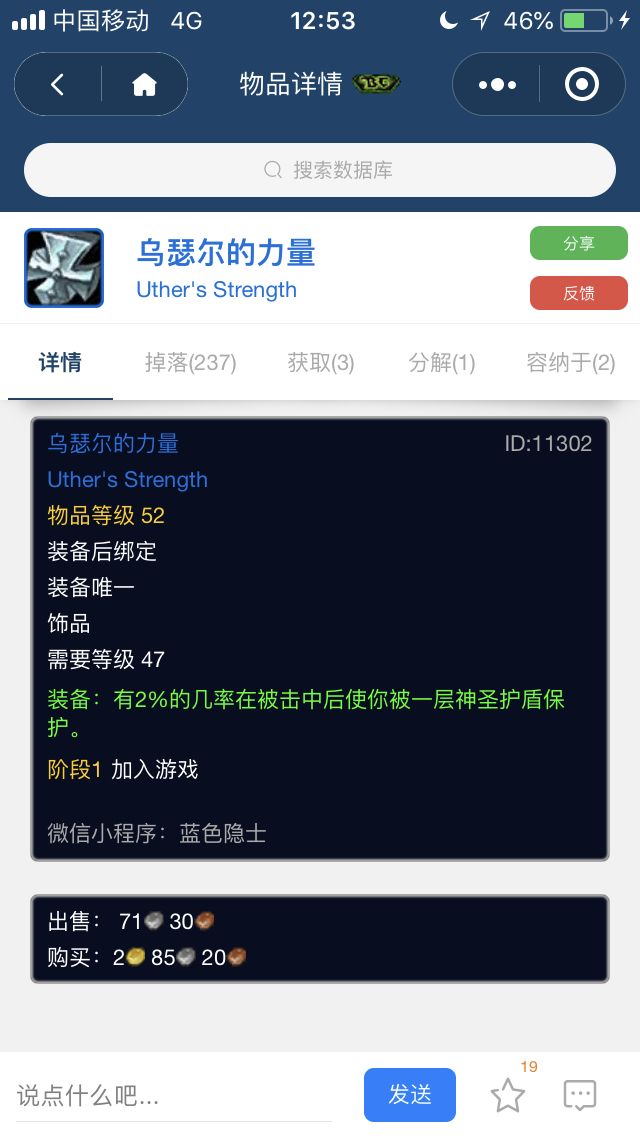Send feedback via 反馈 button
640x1136 pixels.
578,293
